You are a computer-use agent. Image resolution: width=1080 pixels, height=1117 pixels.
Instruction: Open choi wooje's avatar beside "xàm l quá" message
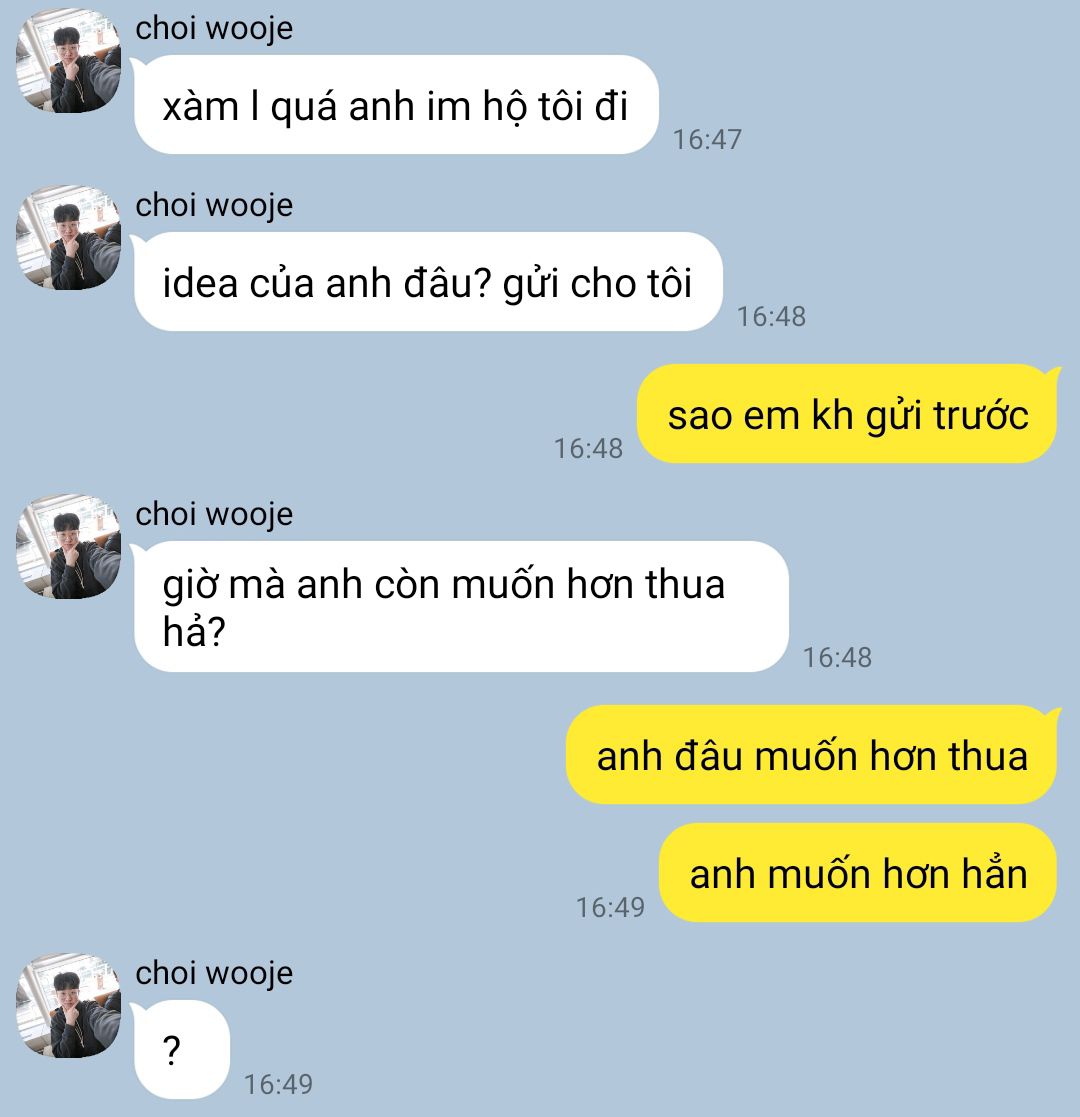pos(69,62)
